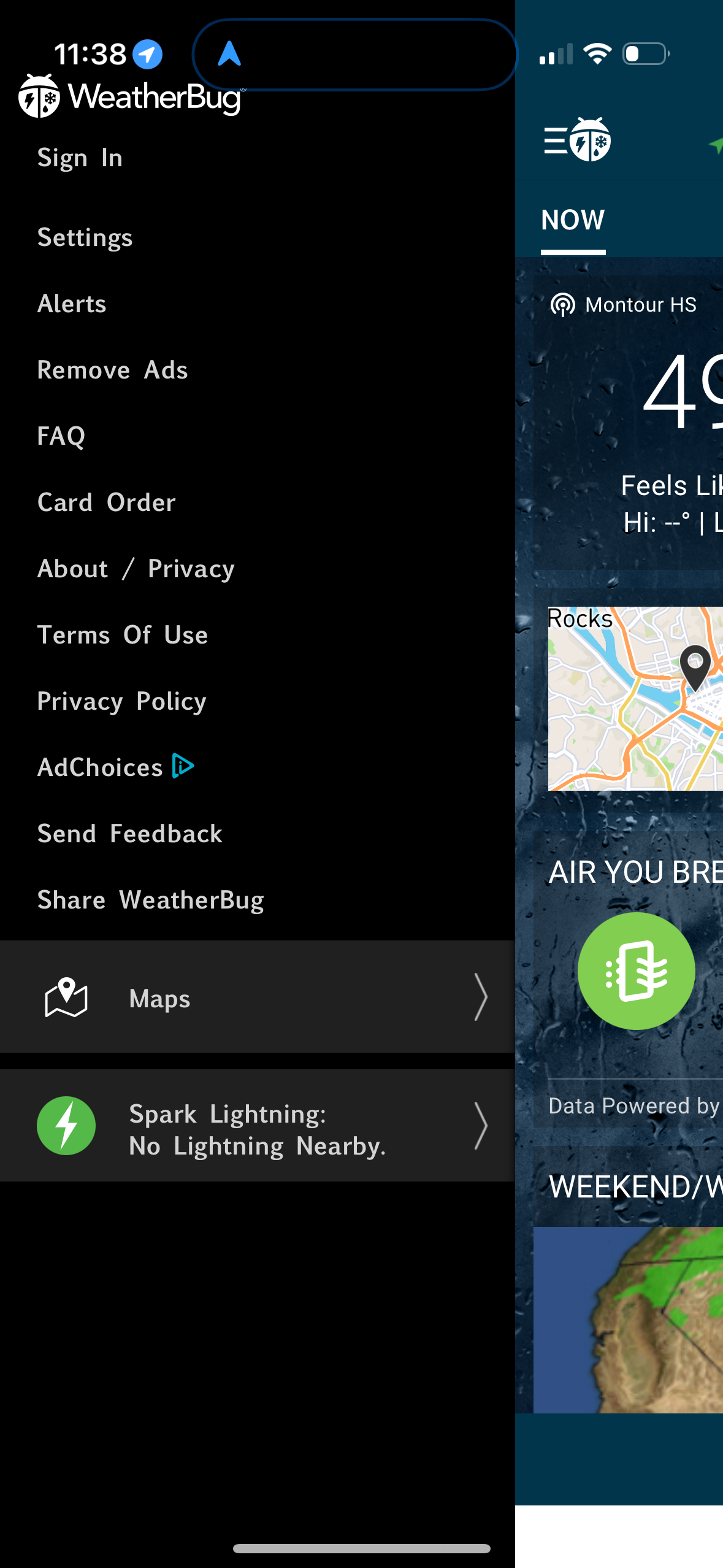Open the hamburger menu icon

coord(556,140)
